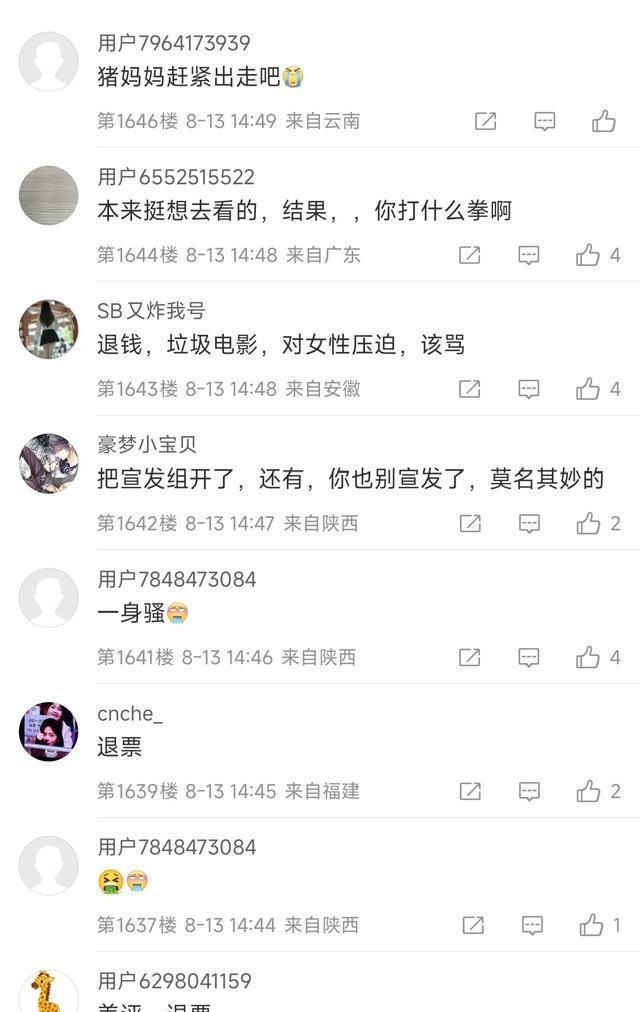This screenshot has width=640, height=1012.
Task: Like the comment on floor 1646
Action: coord(603,121)
